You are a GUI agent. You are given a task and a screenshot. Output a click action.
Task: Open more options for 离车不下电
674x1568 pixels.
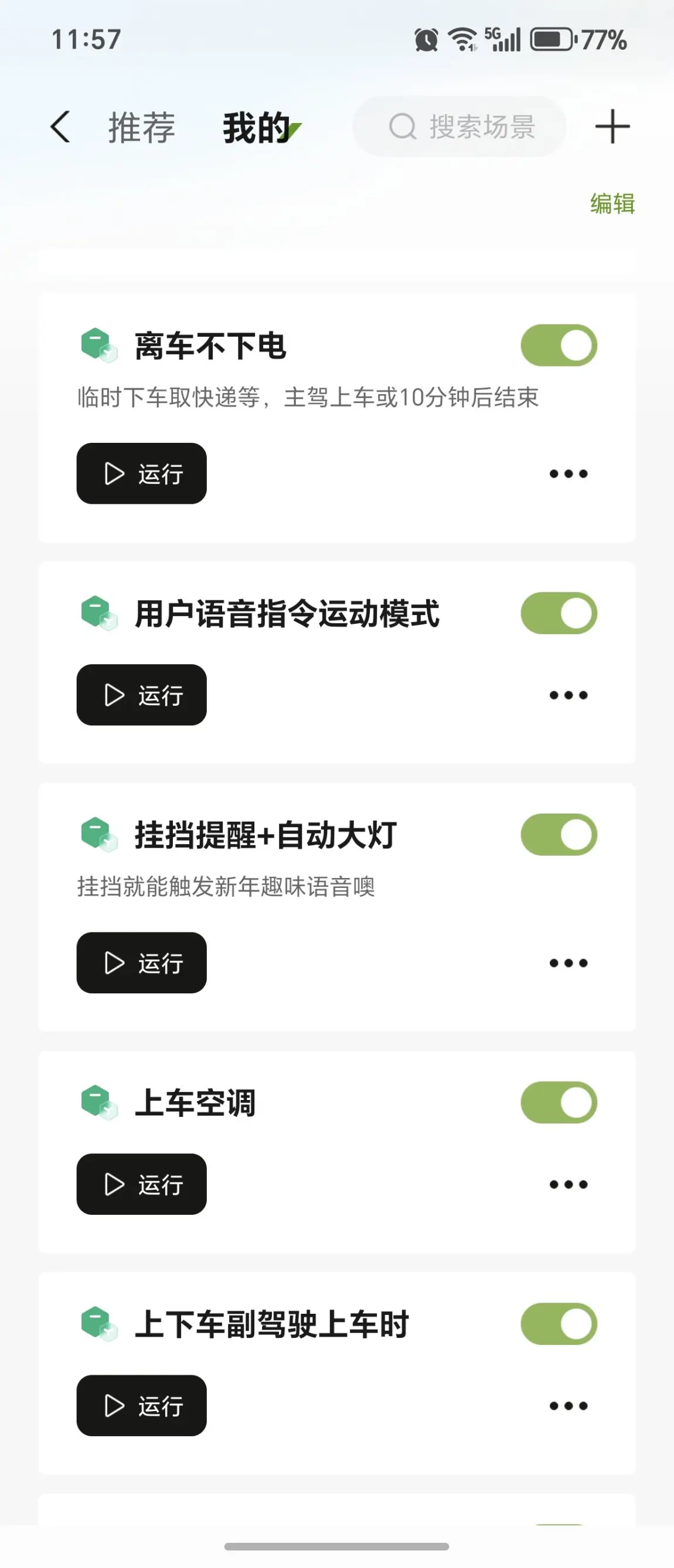[568, 474]
